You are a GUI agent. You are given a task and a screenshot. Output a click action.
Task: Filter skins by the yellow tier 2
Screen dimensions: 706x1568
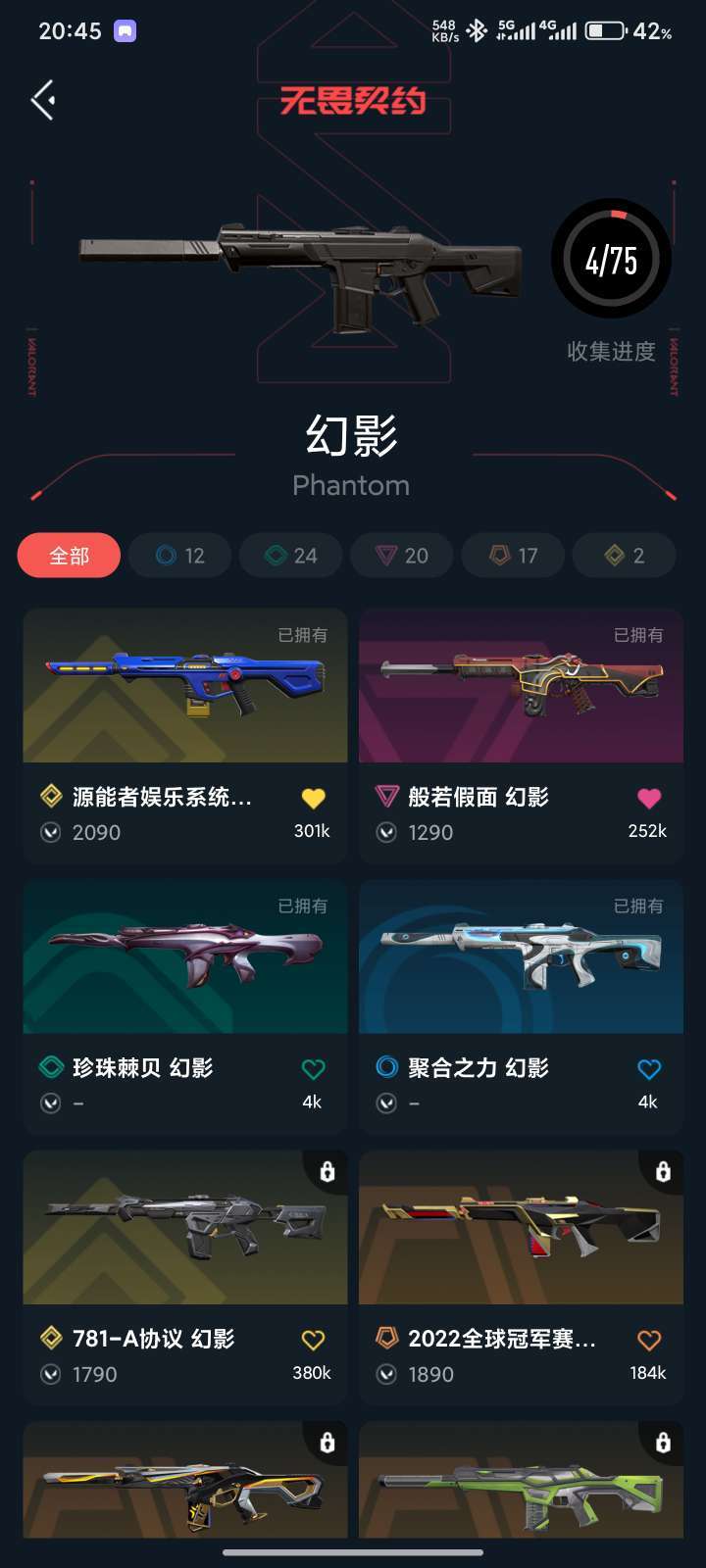tap(625, 556)
